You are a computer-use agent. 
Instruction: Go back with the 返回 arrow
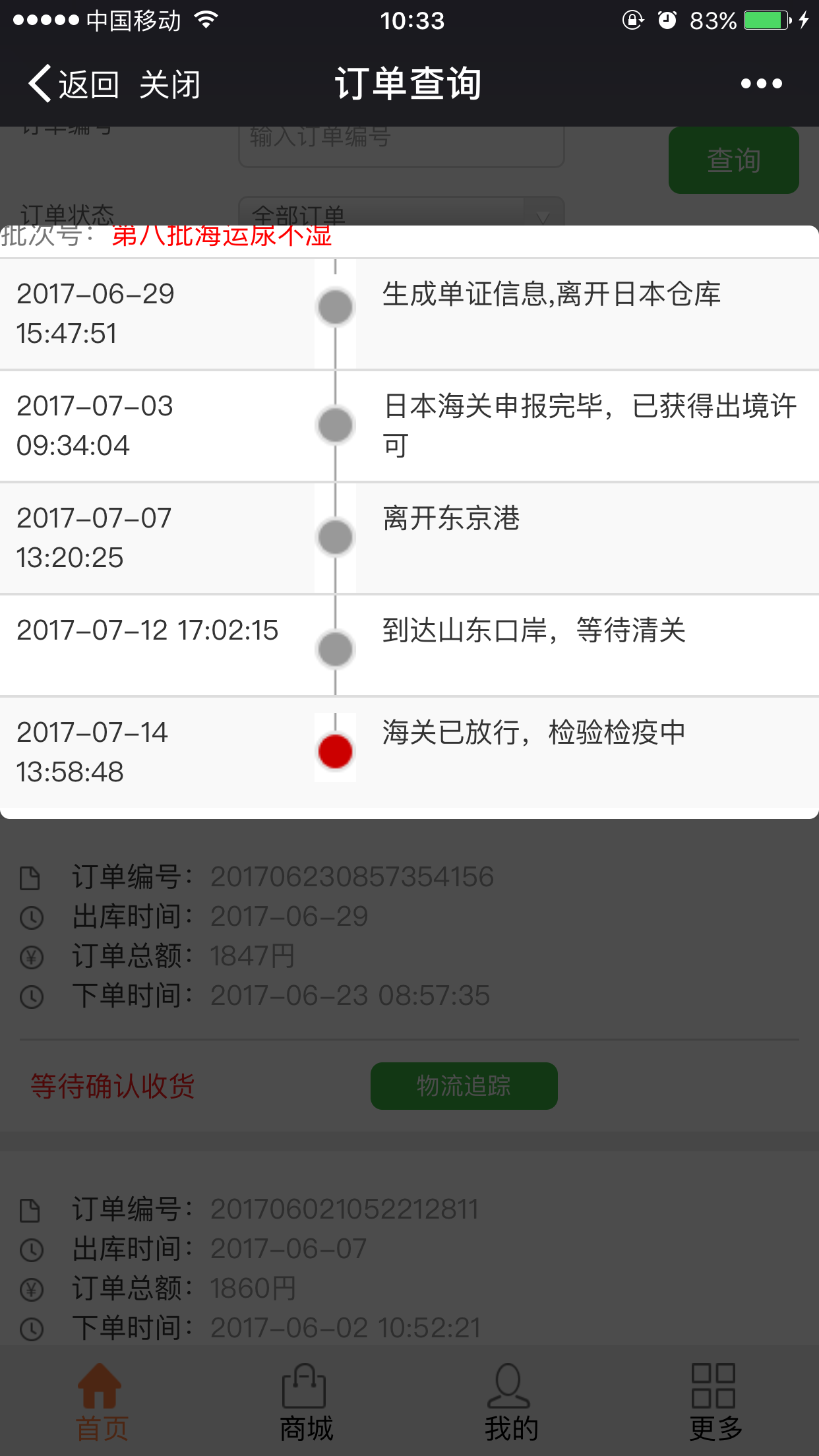click(x=73, y=84)
